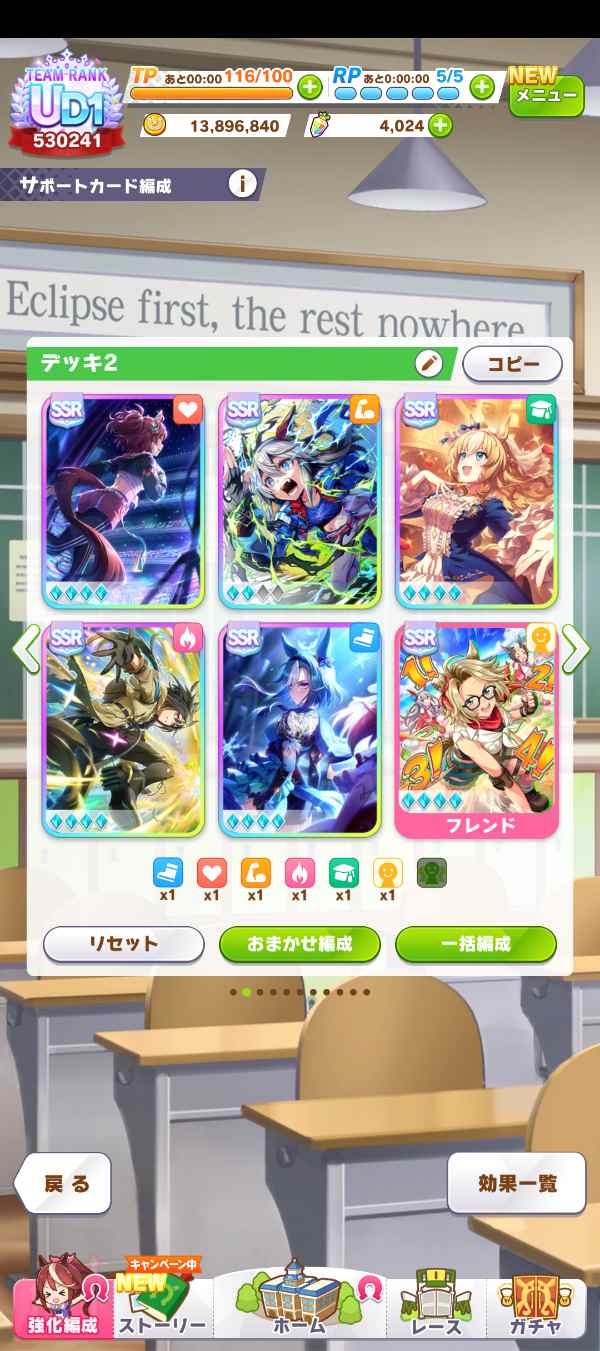Choose おまかせ編成 auto formation
This screenshot has height=1351, width=600.
tap(300, 944)
